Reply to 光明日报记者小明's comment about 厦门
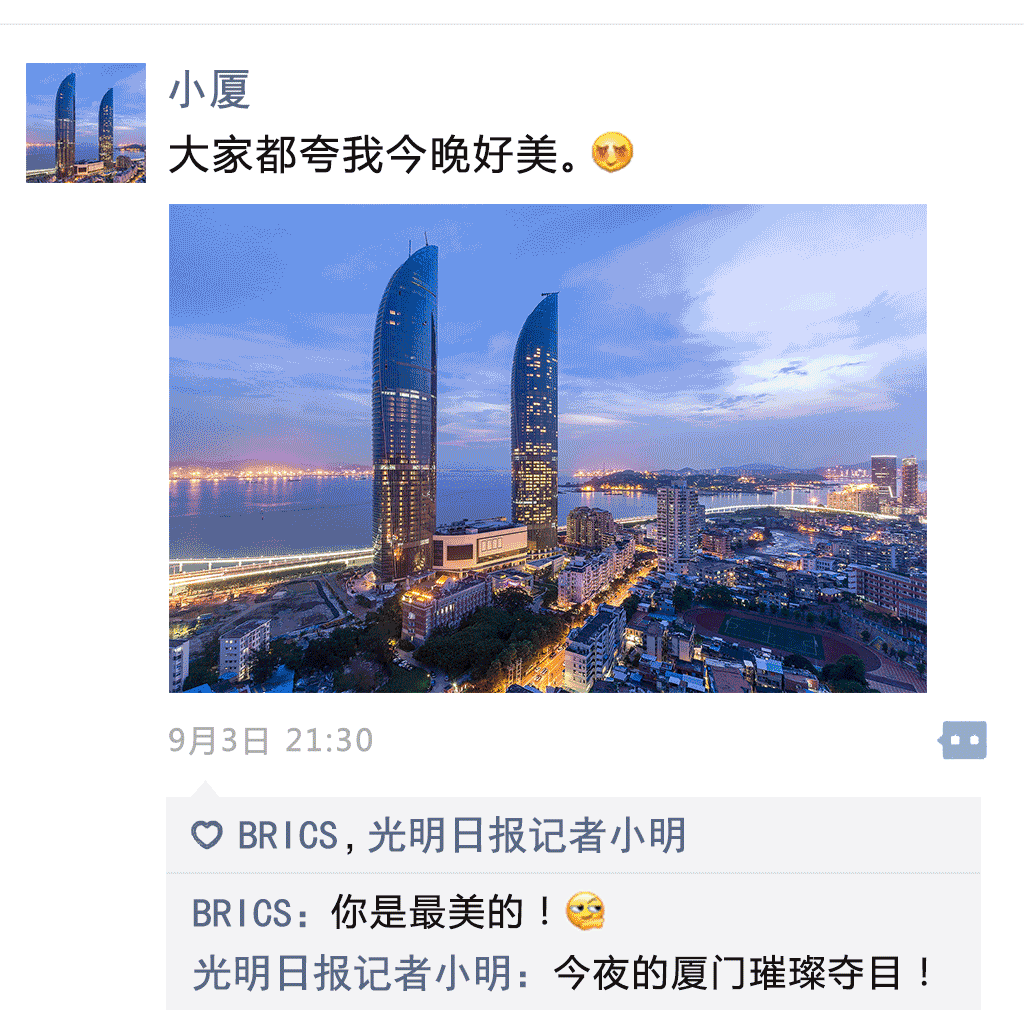The width and height of the screenshot is (1024, 1032). pyautogui.click(x=742, y=973)
